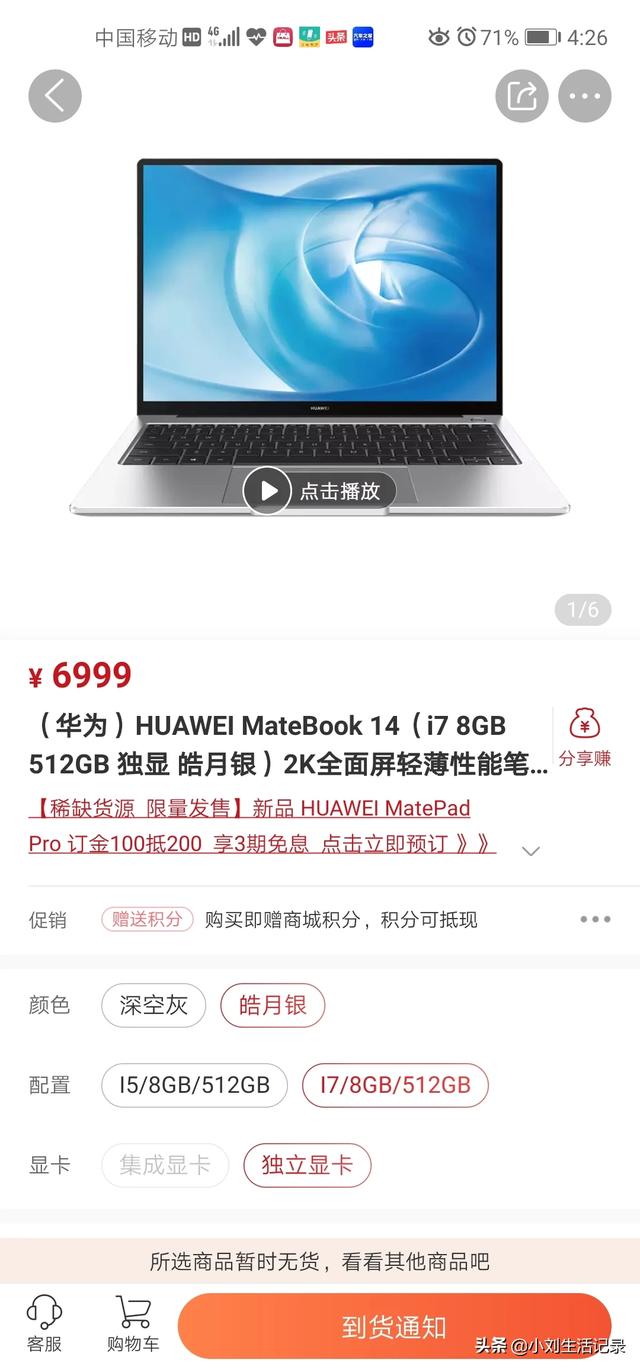Go back using the top arrow

55,96
